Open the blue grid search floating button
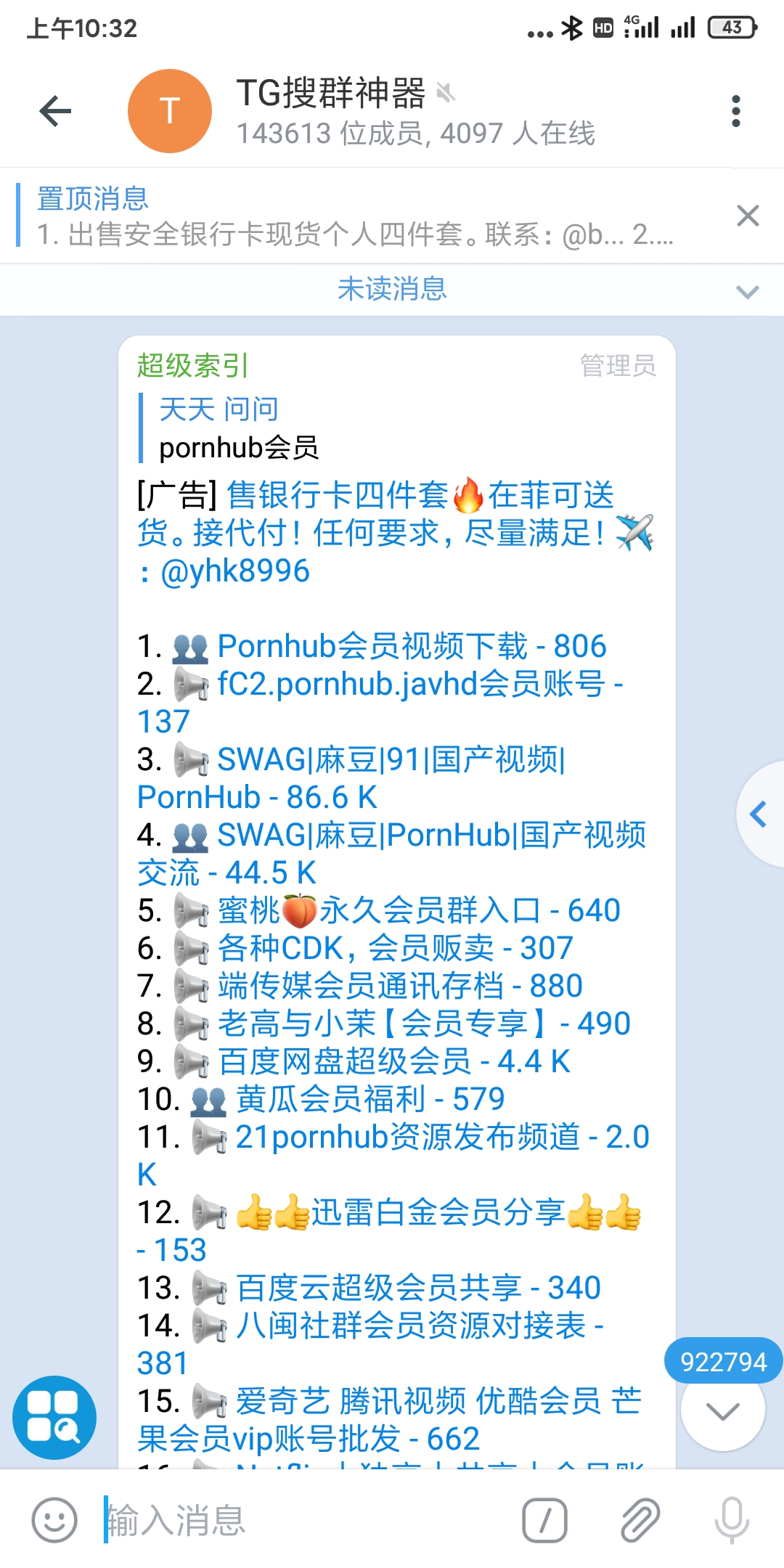Viewport: 784px width, 1568px height. [x=54, y=1416]
